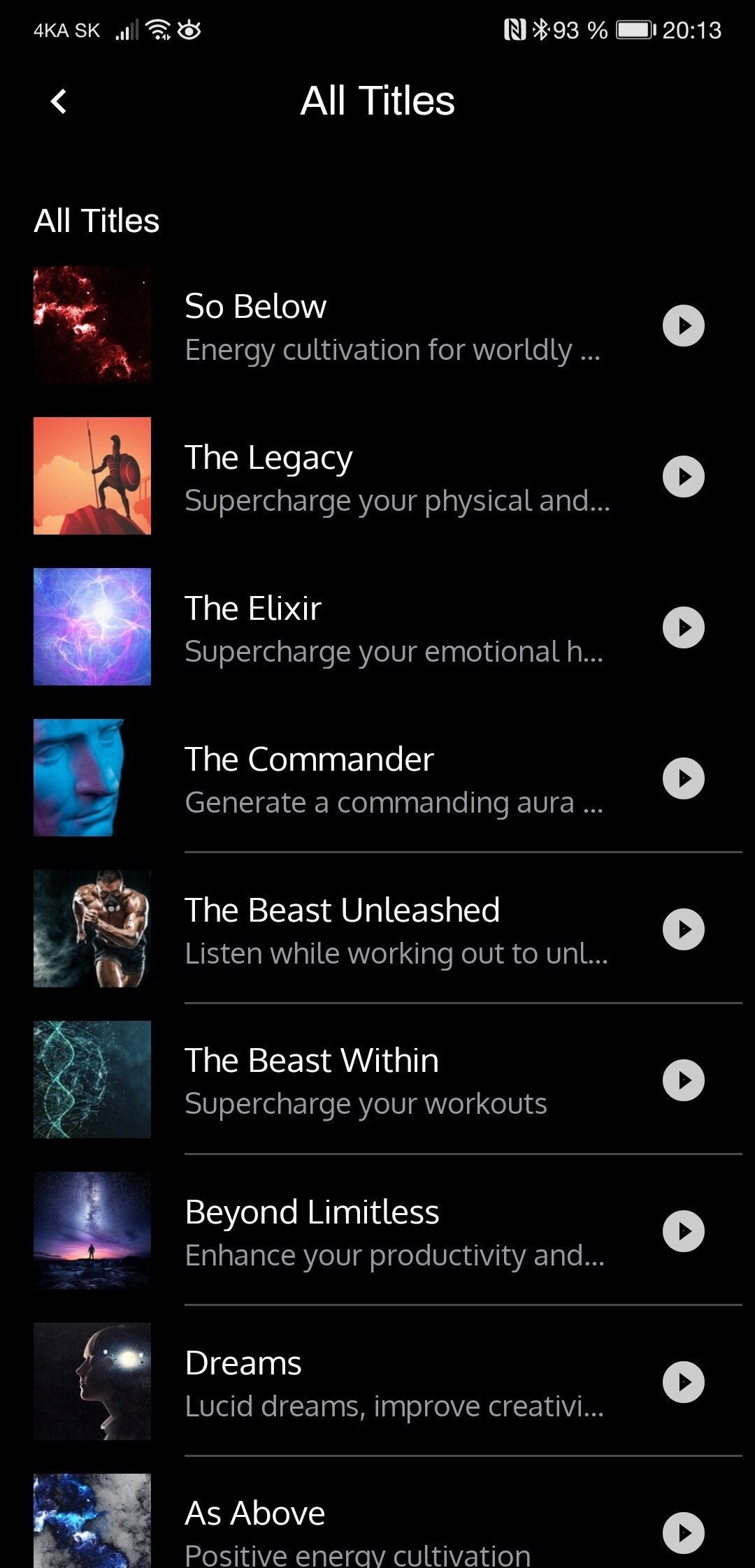This screenshot has height=1568, width=755.
Task: Open The Legacy details
Action: click(x=377, y=477)
